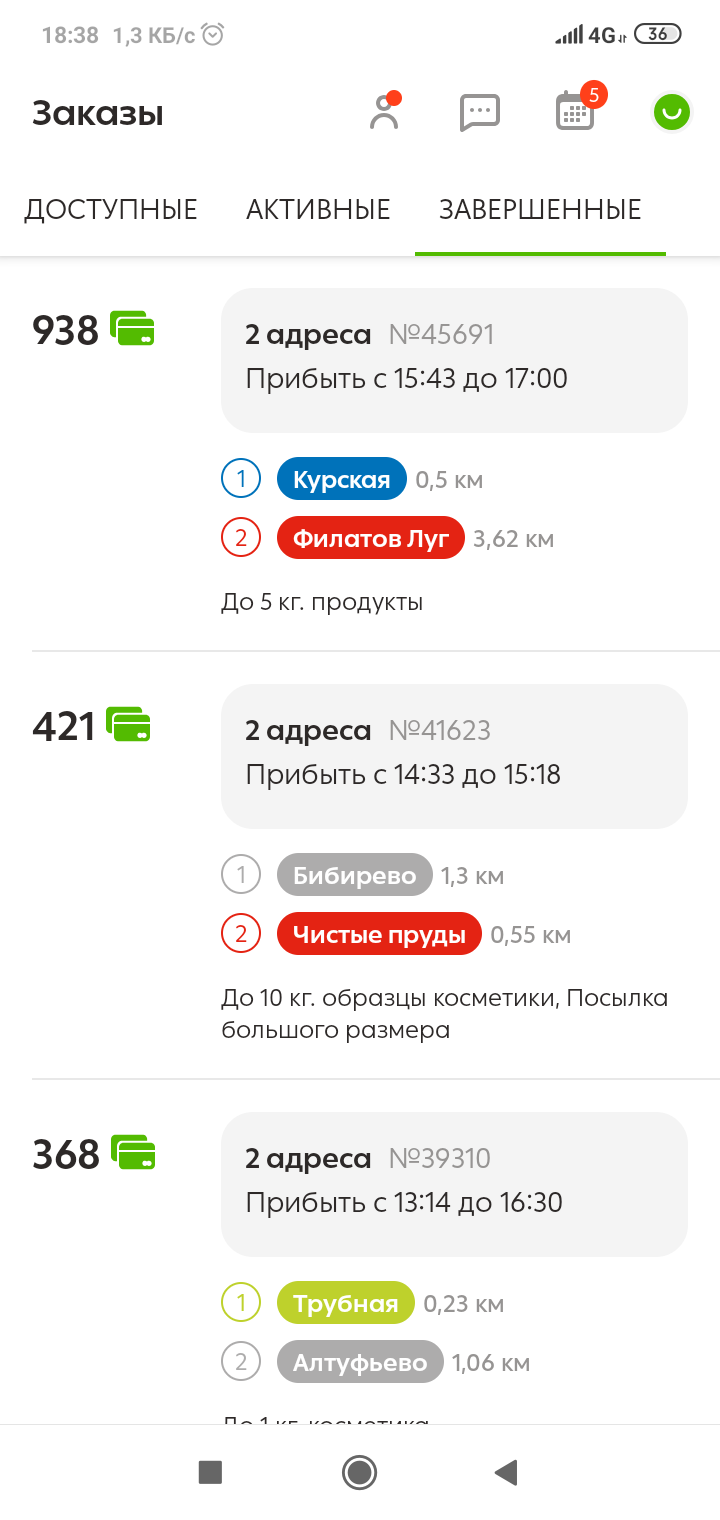Select the ЗАВЕРШЕННЫЕ tab
The width and height of the screenshot is (720, 1520).
(540, 210)
